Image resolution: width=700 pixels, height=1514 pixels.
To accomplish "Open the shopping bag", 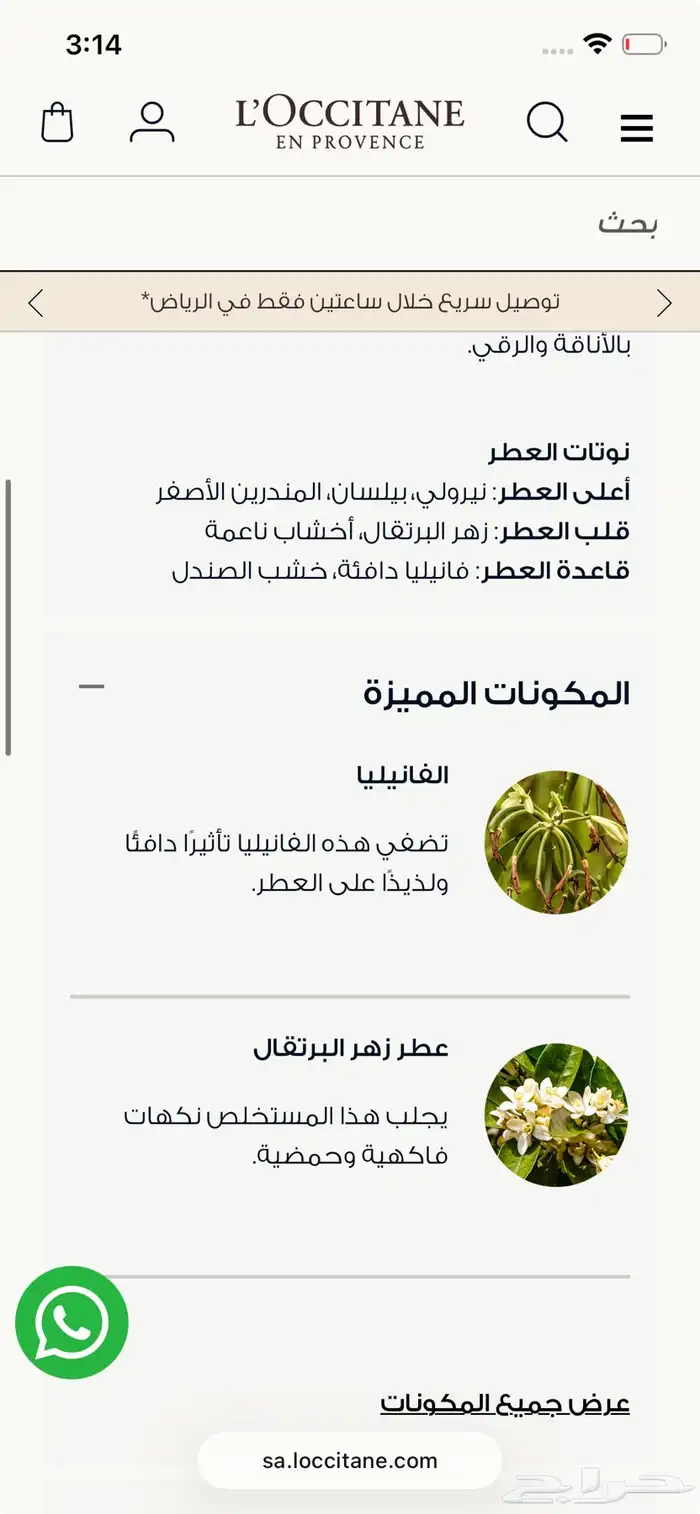I will pos(57,124).
